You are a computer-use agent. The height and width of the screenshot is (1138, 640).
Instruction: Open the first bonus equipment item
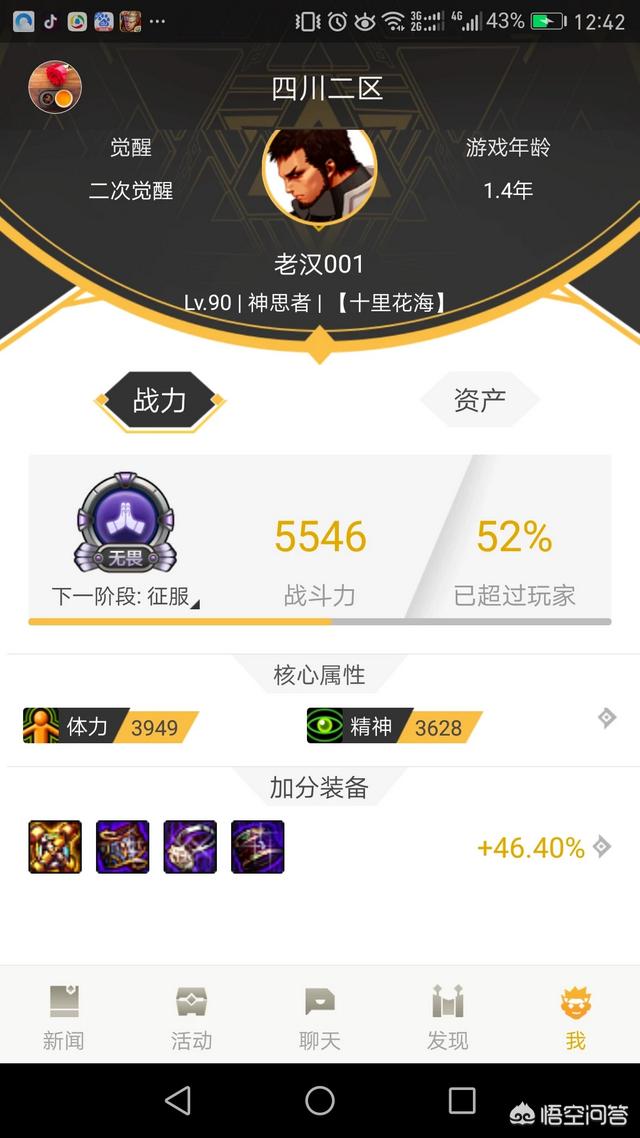click(x=55, y=847)
